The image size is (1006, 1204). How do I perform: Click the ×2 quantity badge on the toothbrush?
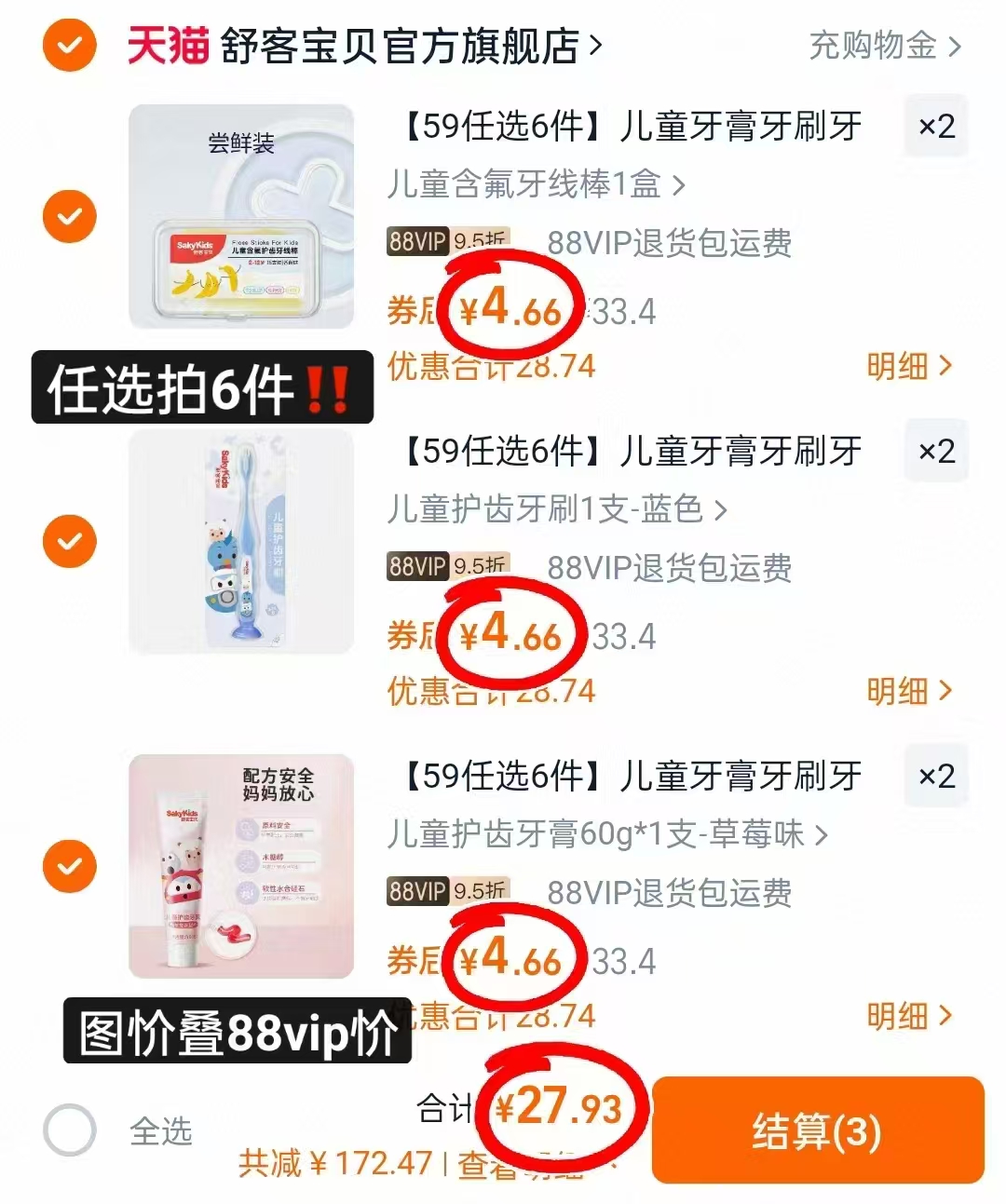(935, 451)
